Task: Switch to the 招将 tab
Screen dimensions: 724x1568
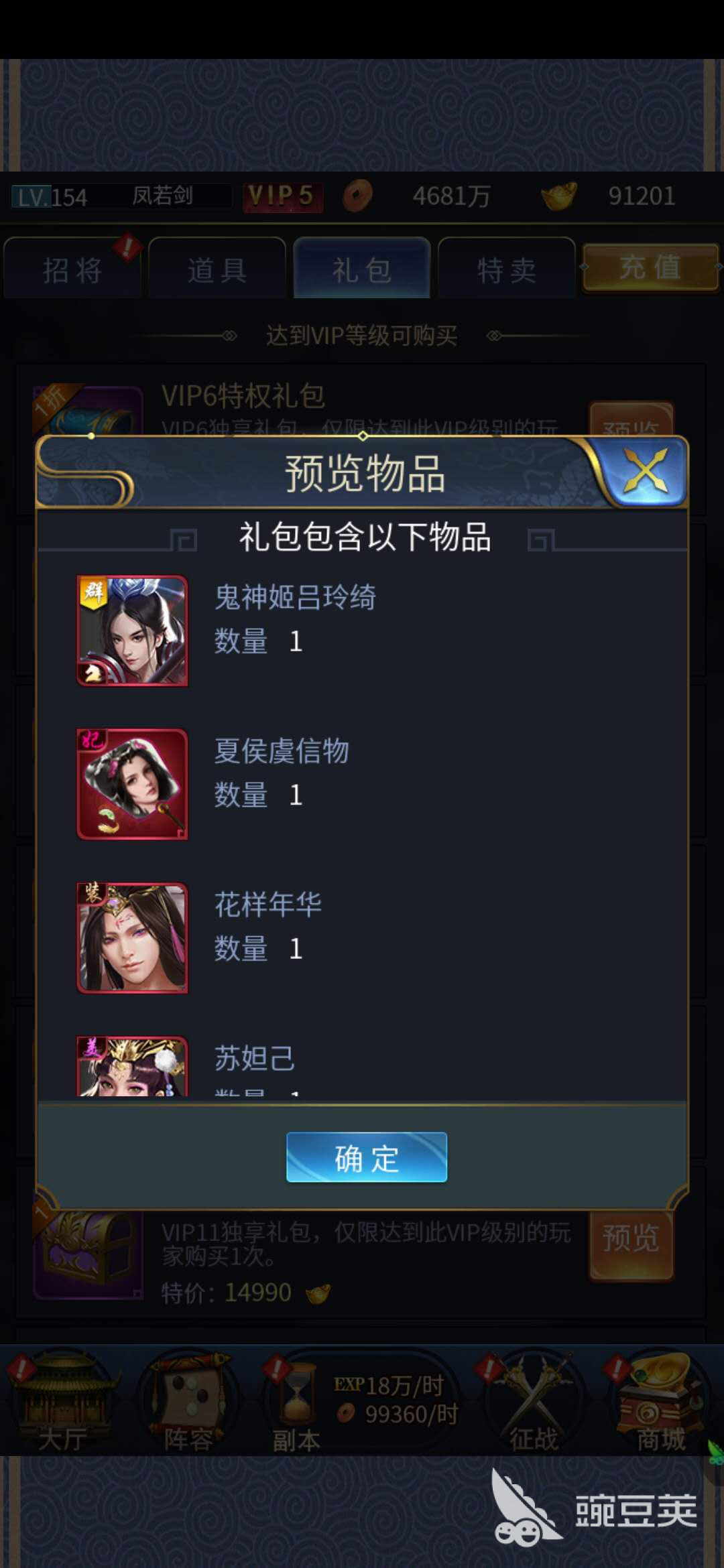Action: pos(72,270)
